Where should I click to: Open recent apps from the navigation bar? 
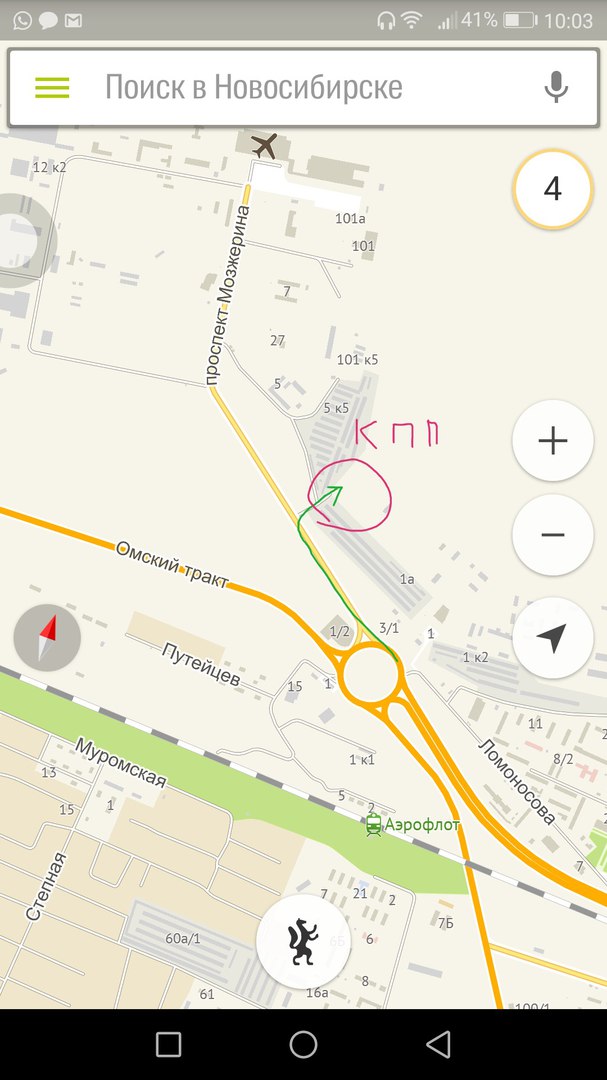[x=168, y=1045]
